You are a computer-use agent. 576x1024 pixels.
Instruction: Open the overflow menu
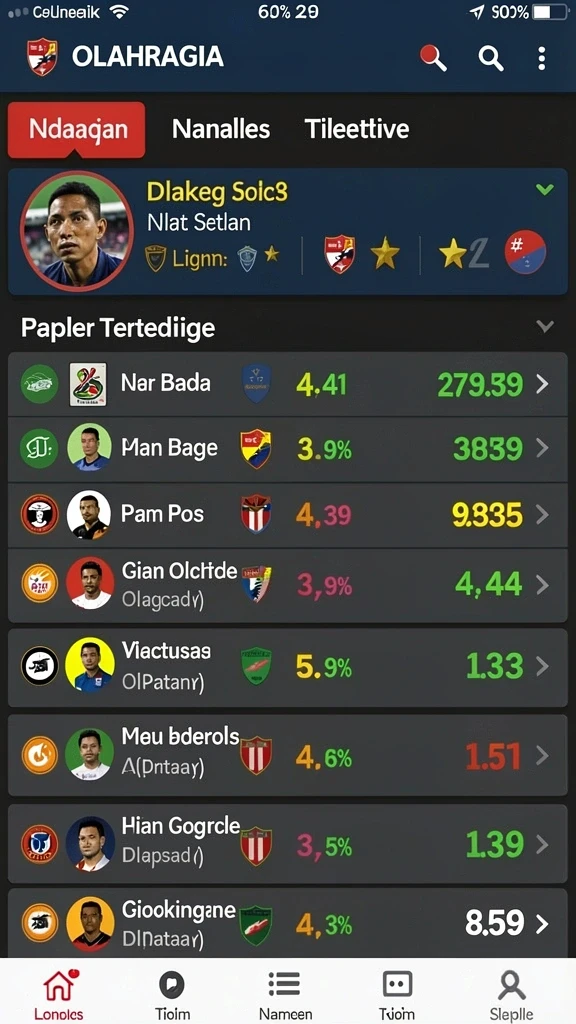(541, 58)
